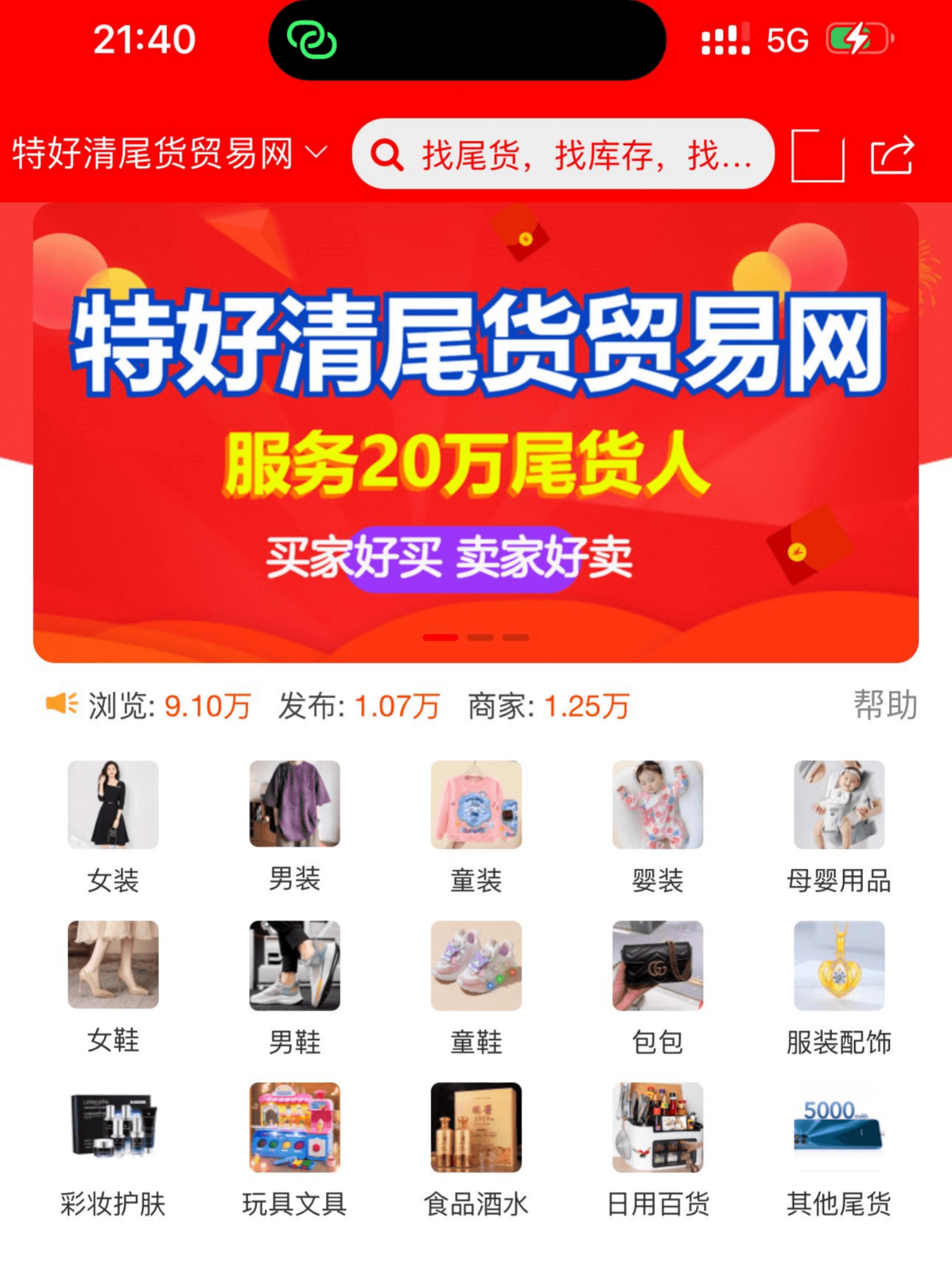
Task: Share this page
Action: (x=891, y=155)
